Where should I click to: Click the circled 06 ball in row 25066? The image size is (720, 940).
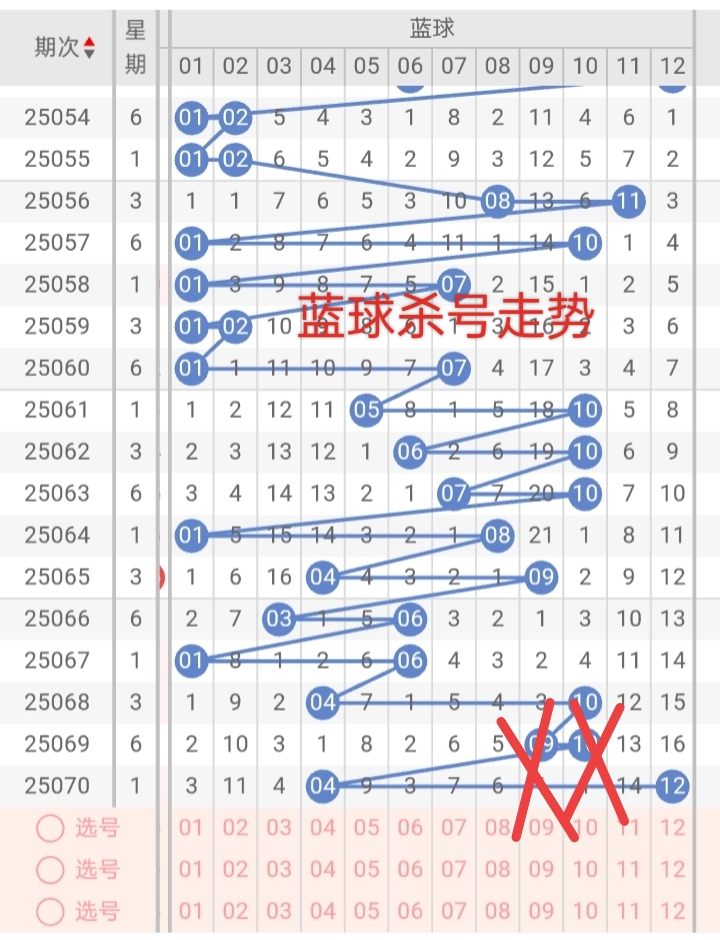click(x=410, y=618)
